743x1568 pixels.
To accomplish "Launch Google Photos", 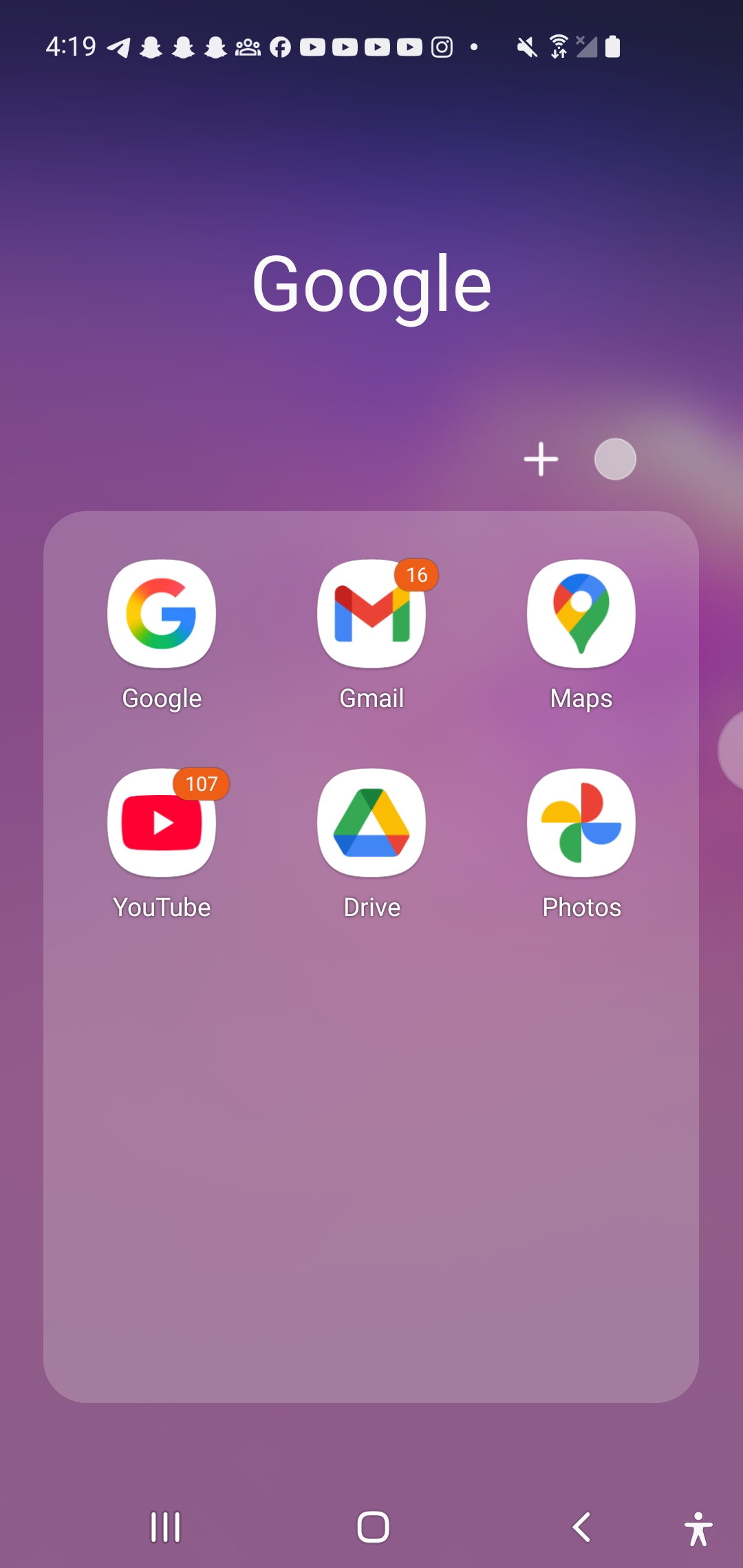I will [x=581, y=823].
